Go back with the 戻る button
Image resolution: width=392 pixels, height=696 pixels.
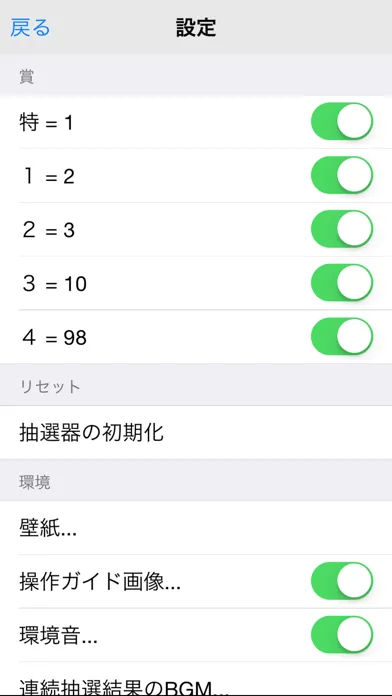pyautogui.click(x=30, y=28)
